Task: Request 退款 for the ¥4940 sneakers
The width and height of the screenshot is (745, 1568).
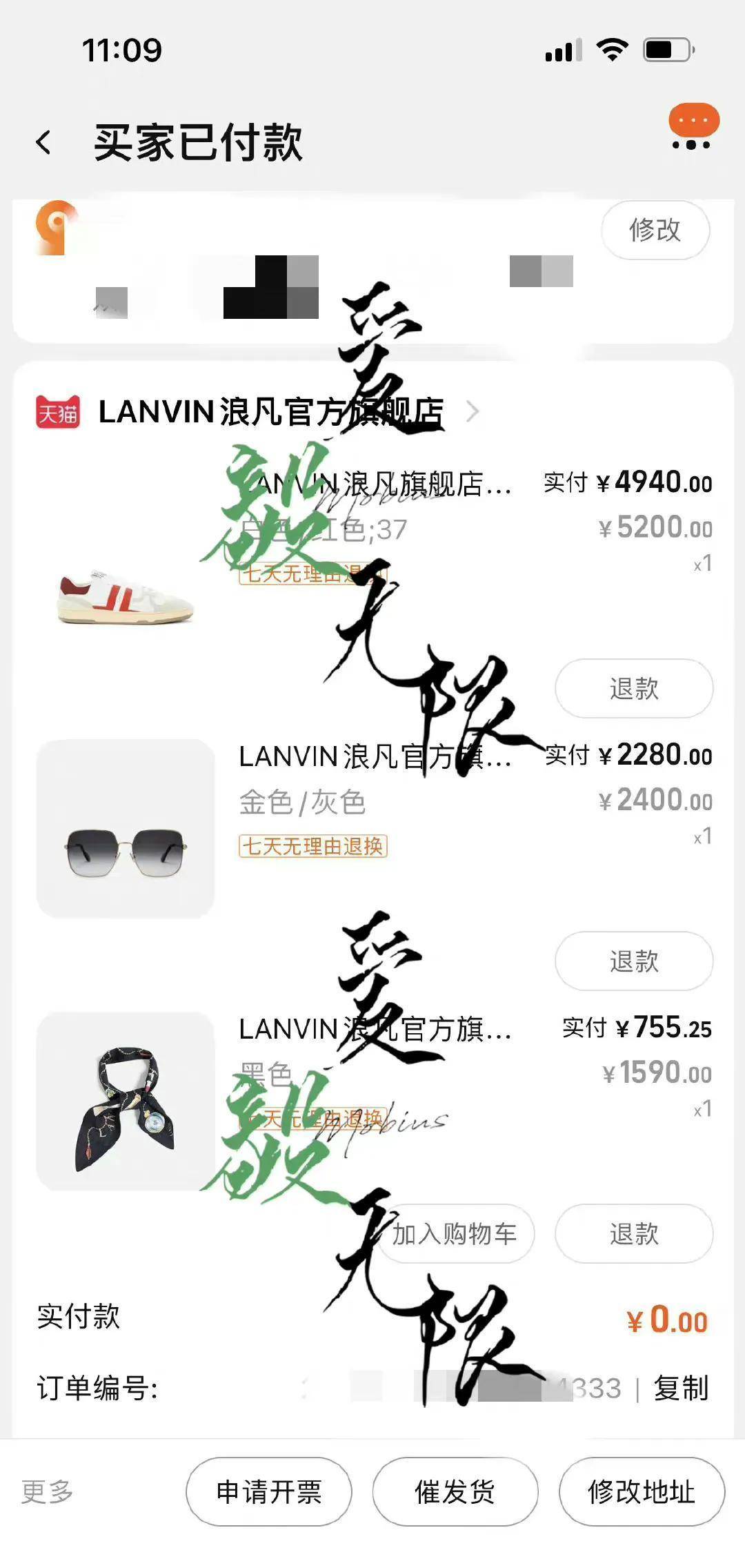Action: tap(634, 688)
